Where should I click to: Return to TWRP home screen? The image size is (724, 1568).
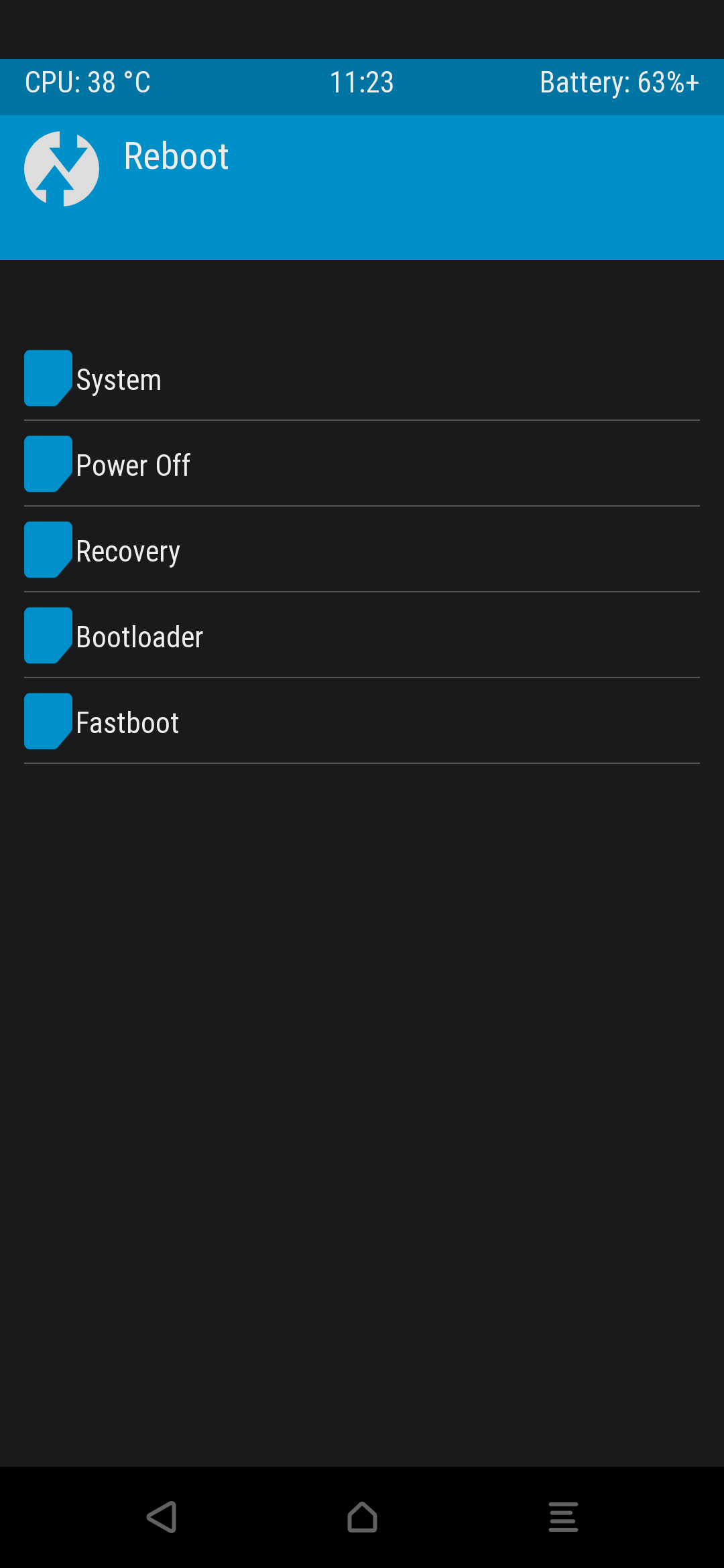tap(362, 1517)
